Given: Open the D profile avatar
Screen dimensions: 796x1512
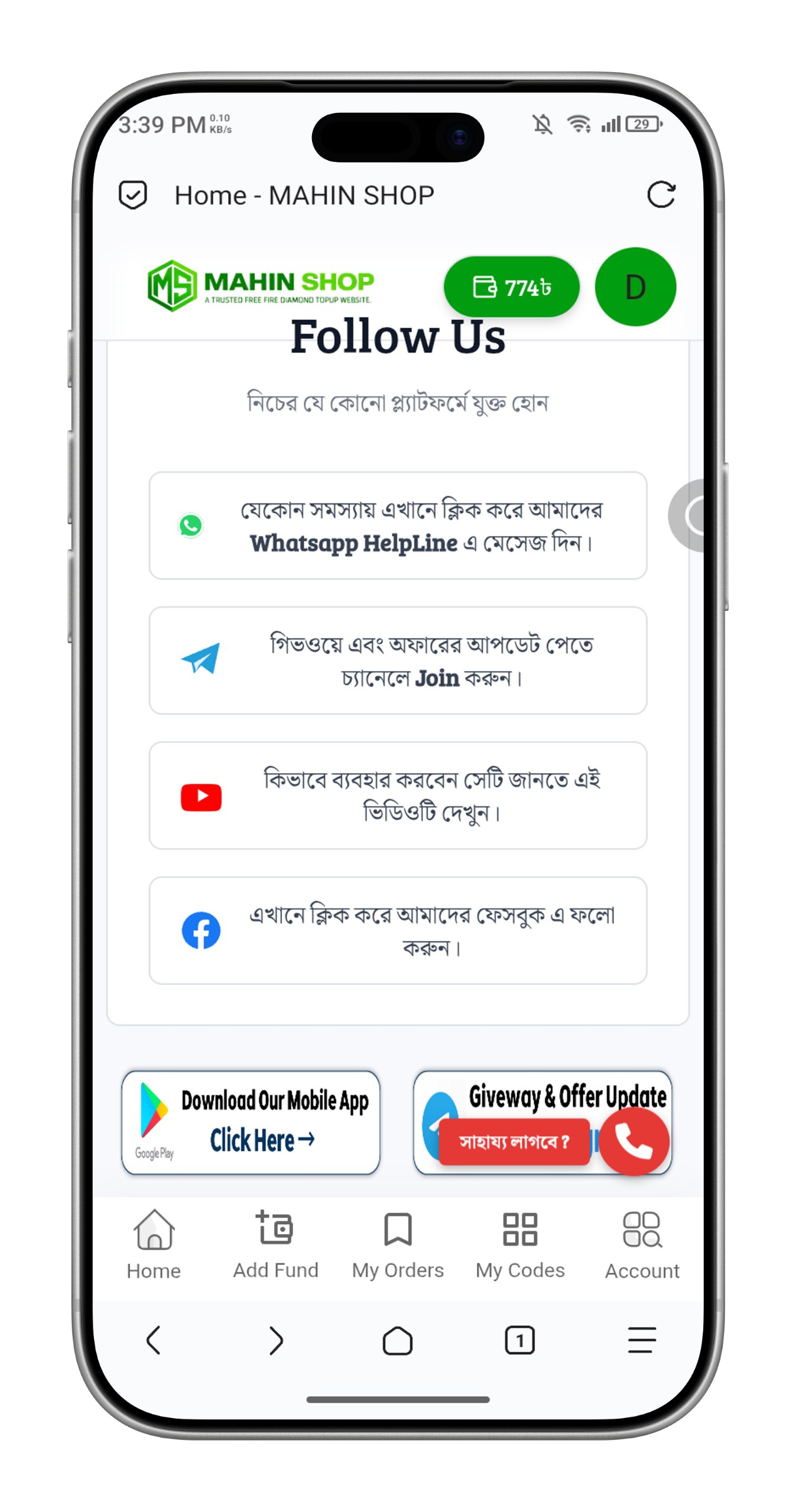Looking at the screenshot, I should pyautogui.click(x=635, y=287).
